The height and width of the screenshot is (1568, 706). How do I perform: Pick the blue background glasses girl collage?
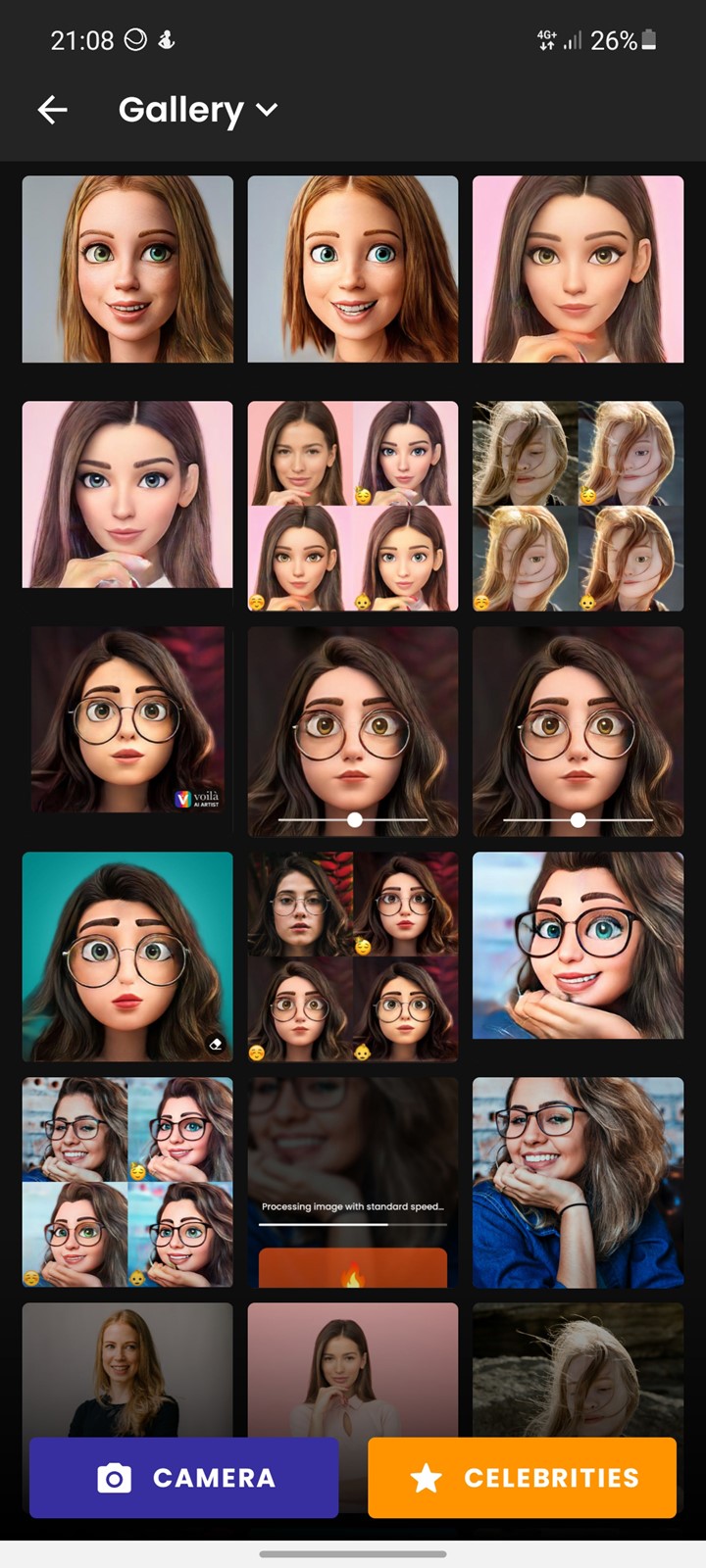[127, 1182]
